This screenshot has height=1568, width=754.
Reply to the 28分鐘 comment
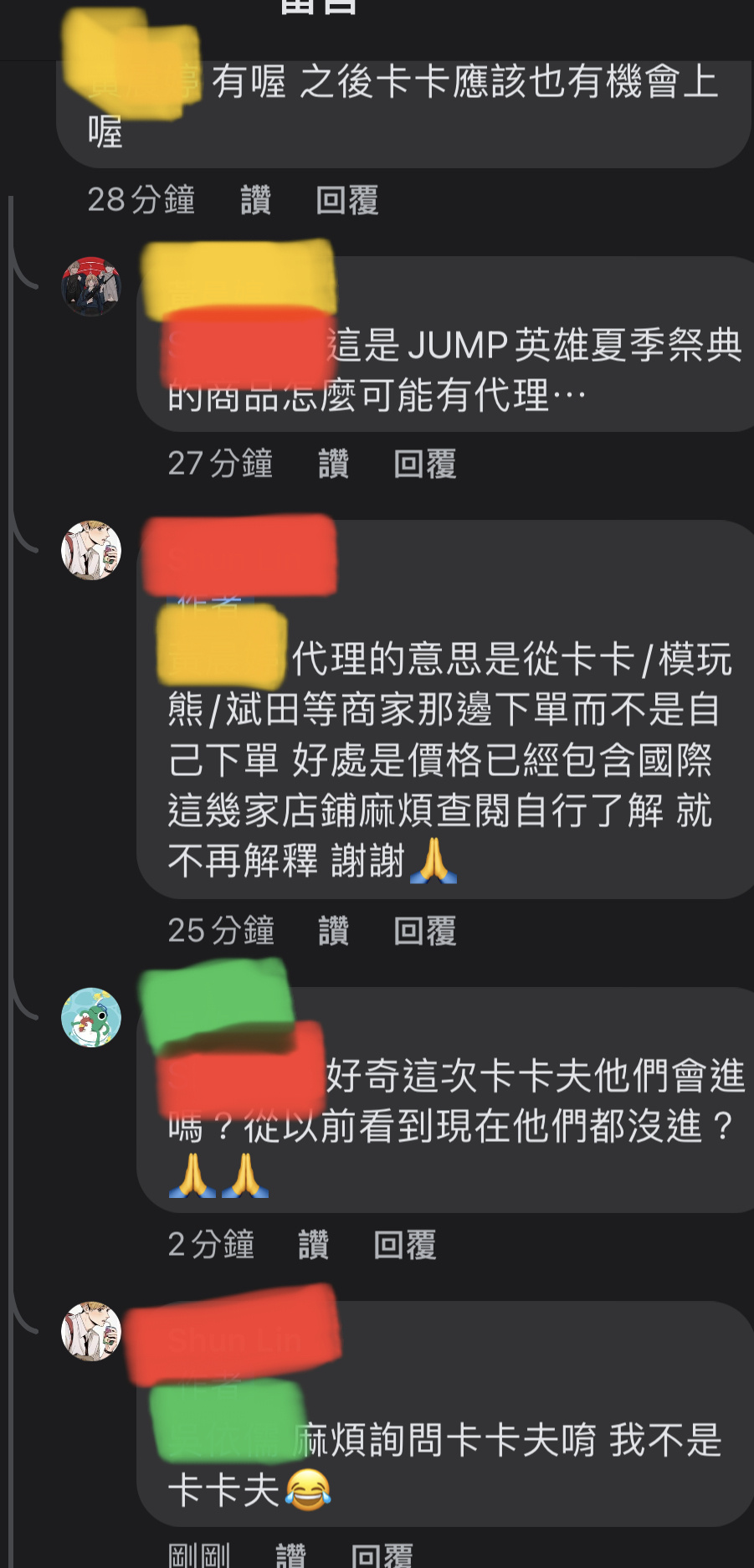tap(346, 200)
